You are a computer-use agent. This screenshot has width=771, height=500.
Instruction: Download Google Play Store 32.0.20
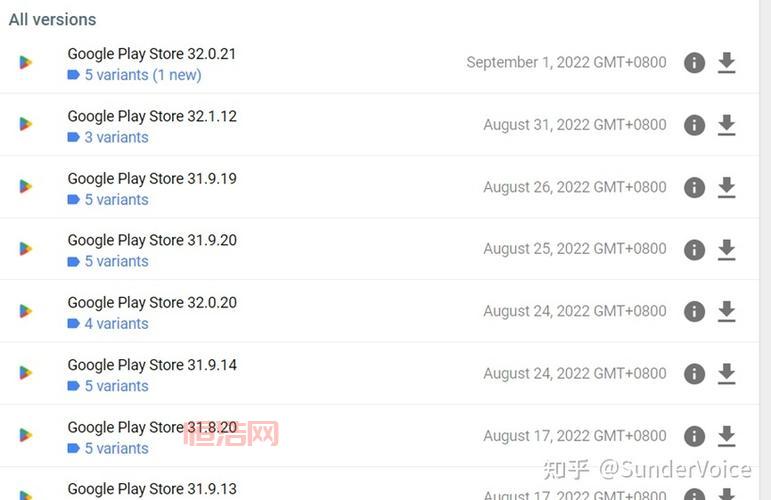(727, 311)
